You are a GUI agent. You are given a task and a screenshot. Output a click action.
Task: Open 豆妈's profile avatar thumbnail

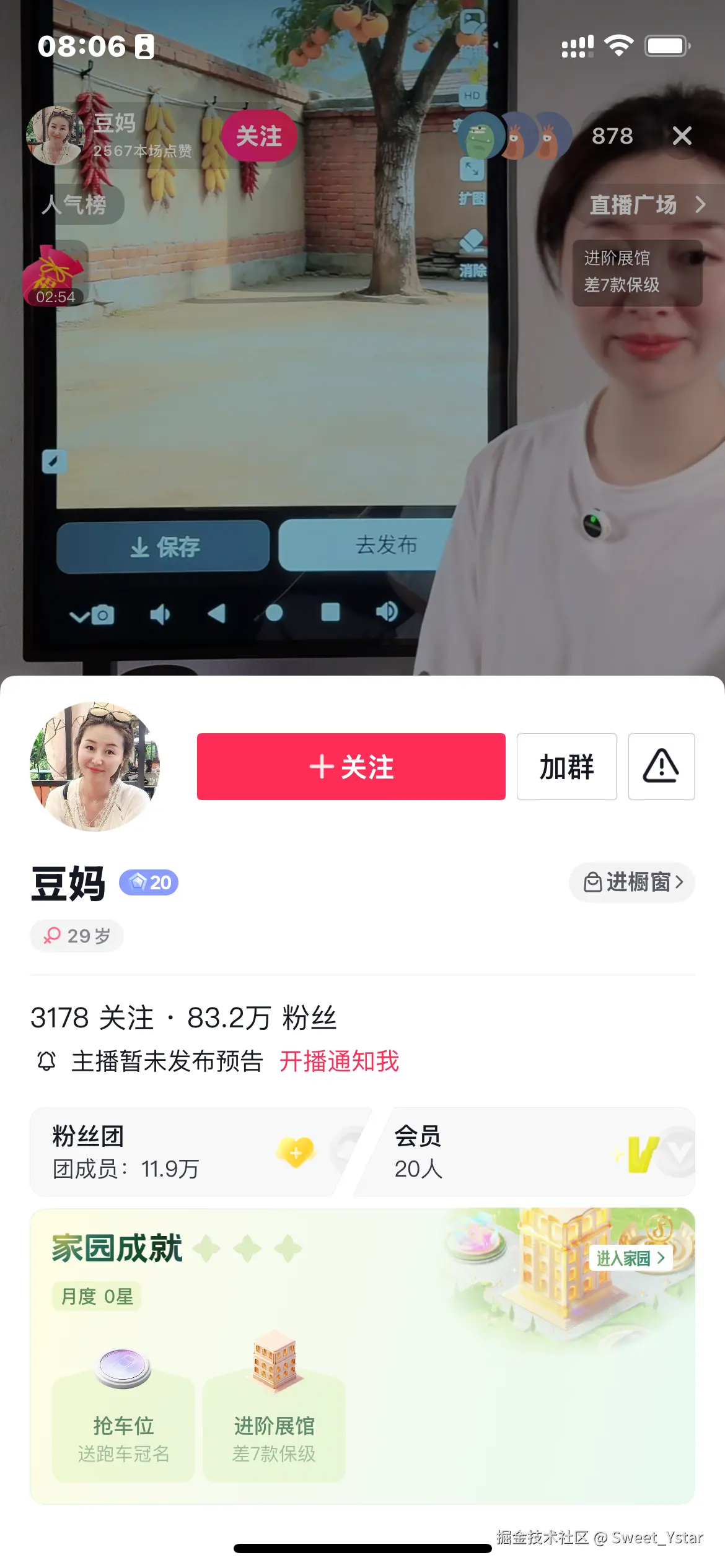click(x=56, y=136)
